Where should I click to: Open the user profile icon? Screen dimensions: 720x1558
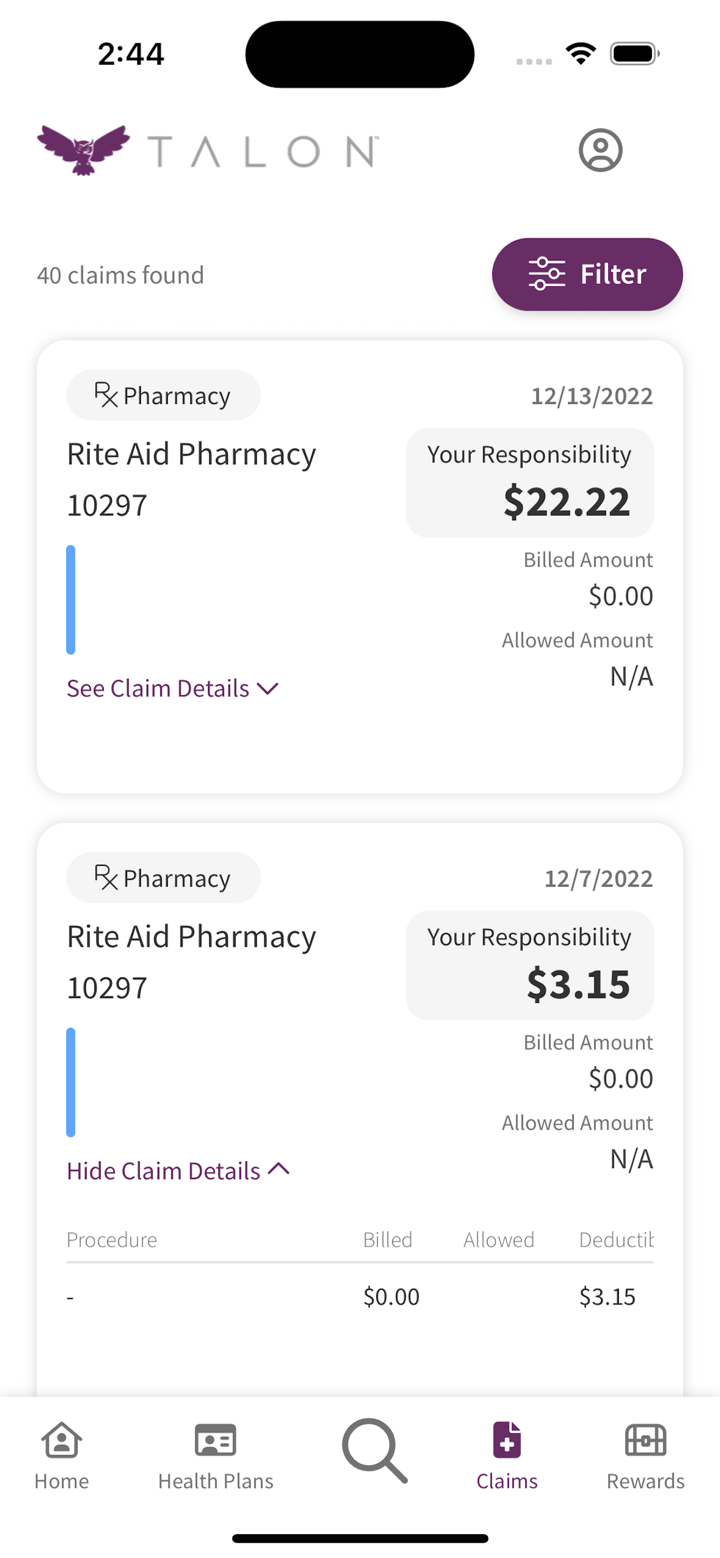(x=600, y=150)
